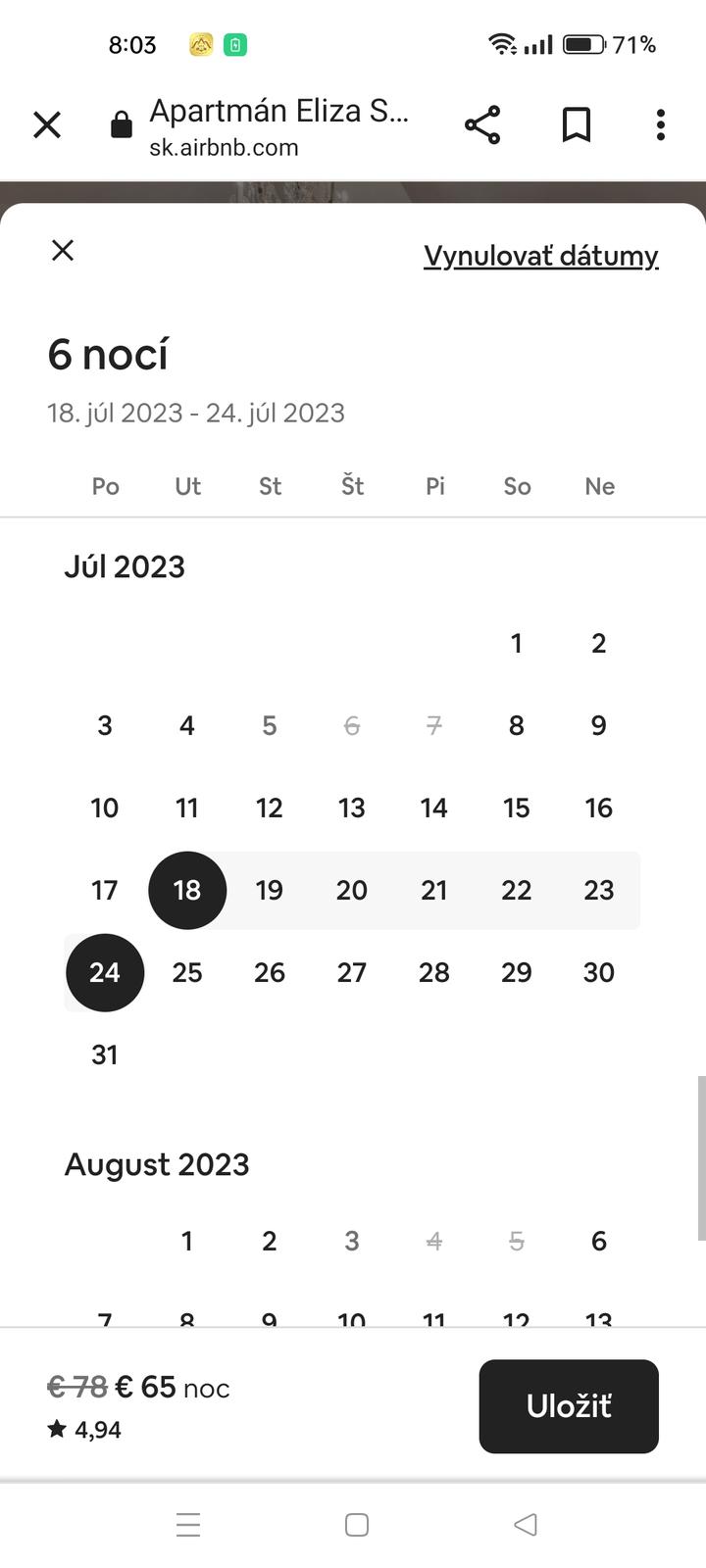Pick 1 August in calendar
The image size is (706, 1568).
coord(187,1241)
